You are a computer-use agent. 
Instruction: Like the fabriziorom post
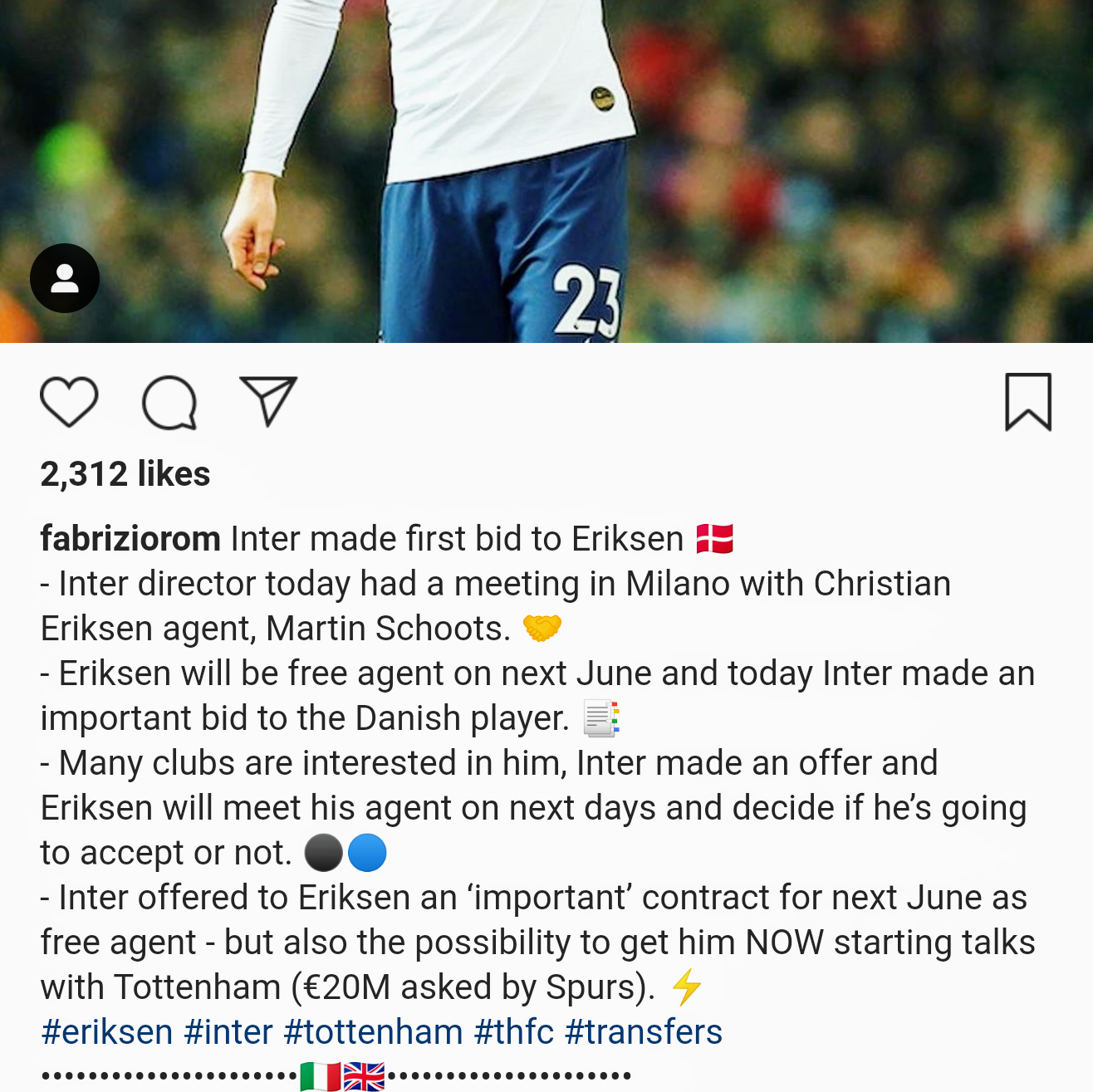[x=69, y=402]
